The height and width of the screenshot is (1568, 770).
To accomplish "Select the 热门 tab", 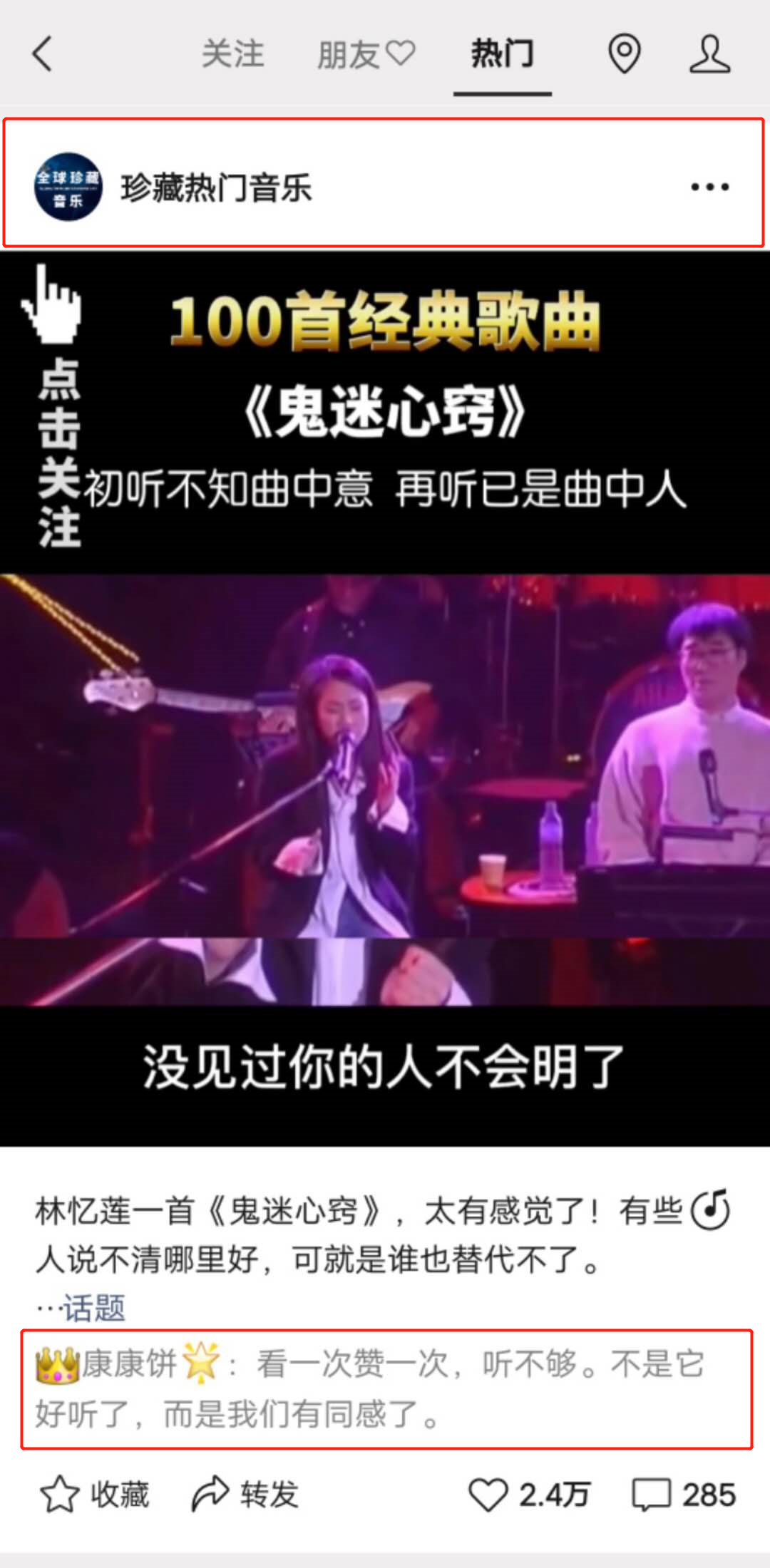I will pos(502,54).
